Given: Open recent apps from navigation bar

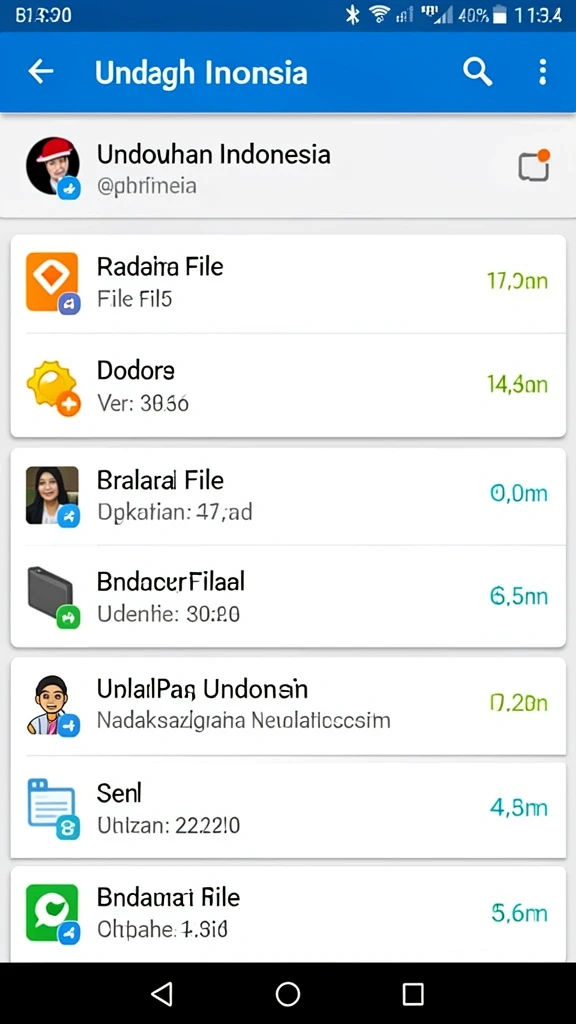Looking at the screenshot, I should coord(413,994).
